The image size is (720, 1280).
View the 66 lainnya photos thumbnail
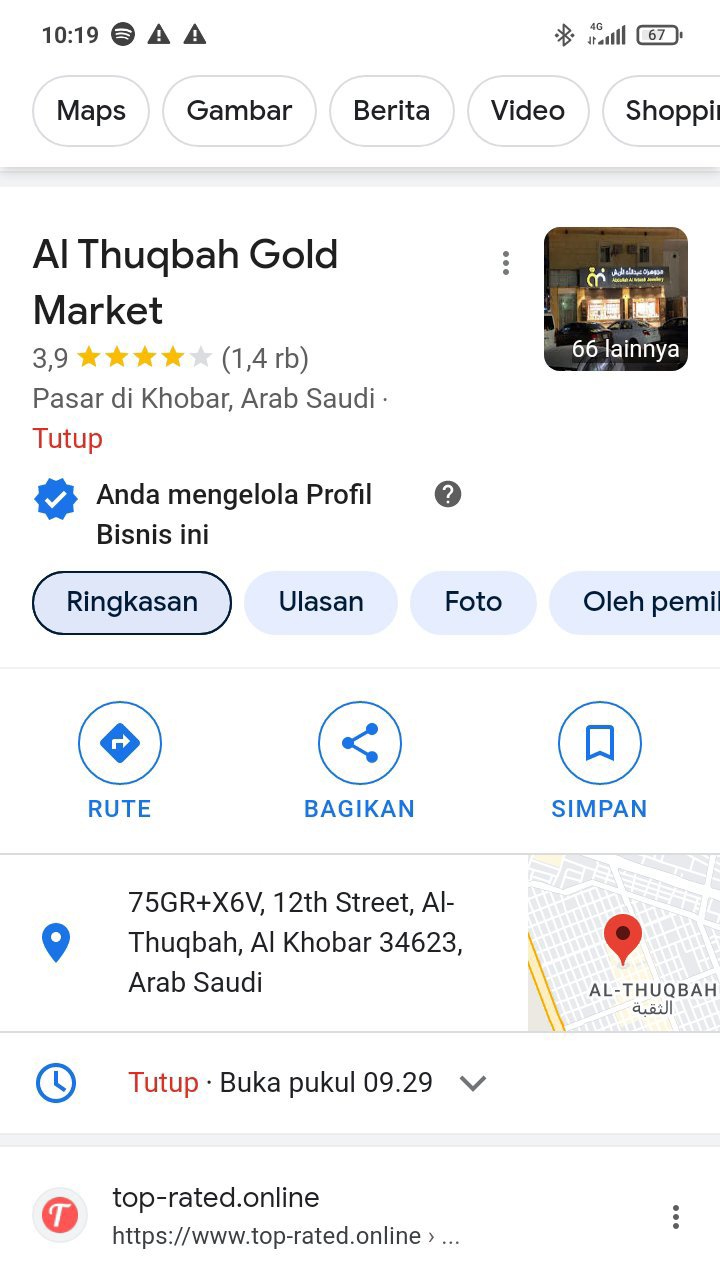coord(616,299)
